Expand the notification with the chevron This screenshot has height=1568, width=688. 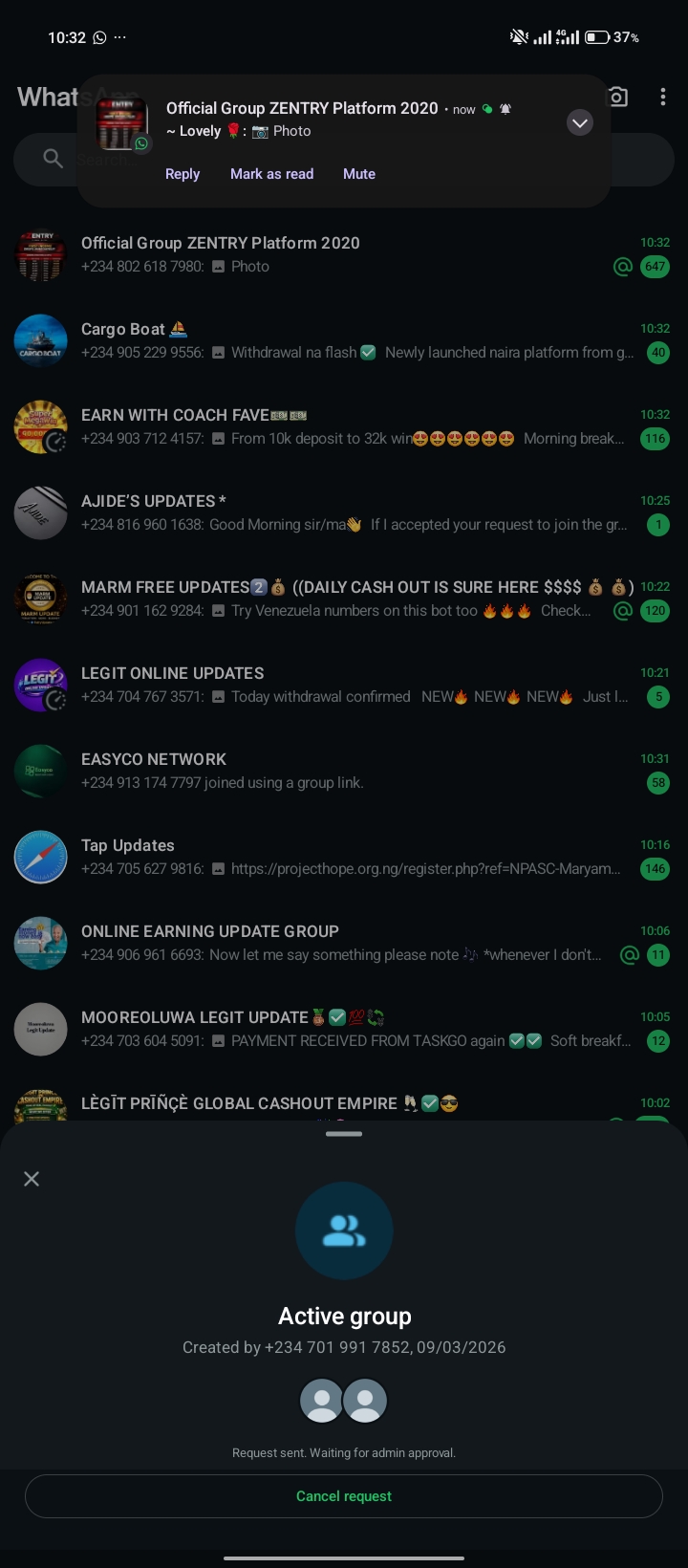580,123
